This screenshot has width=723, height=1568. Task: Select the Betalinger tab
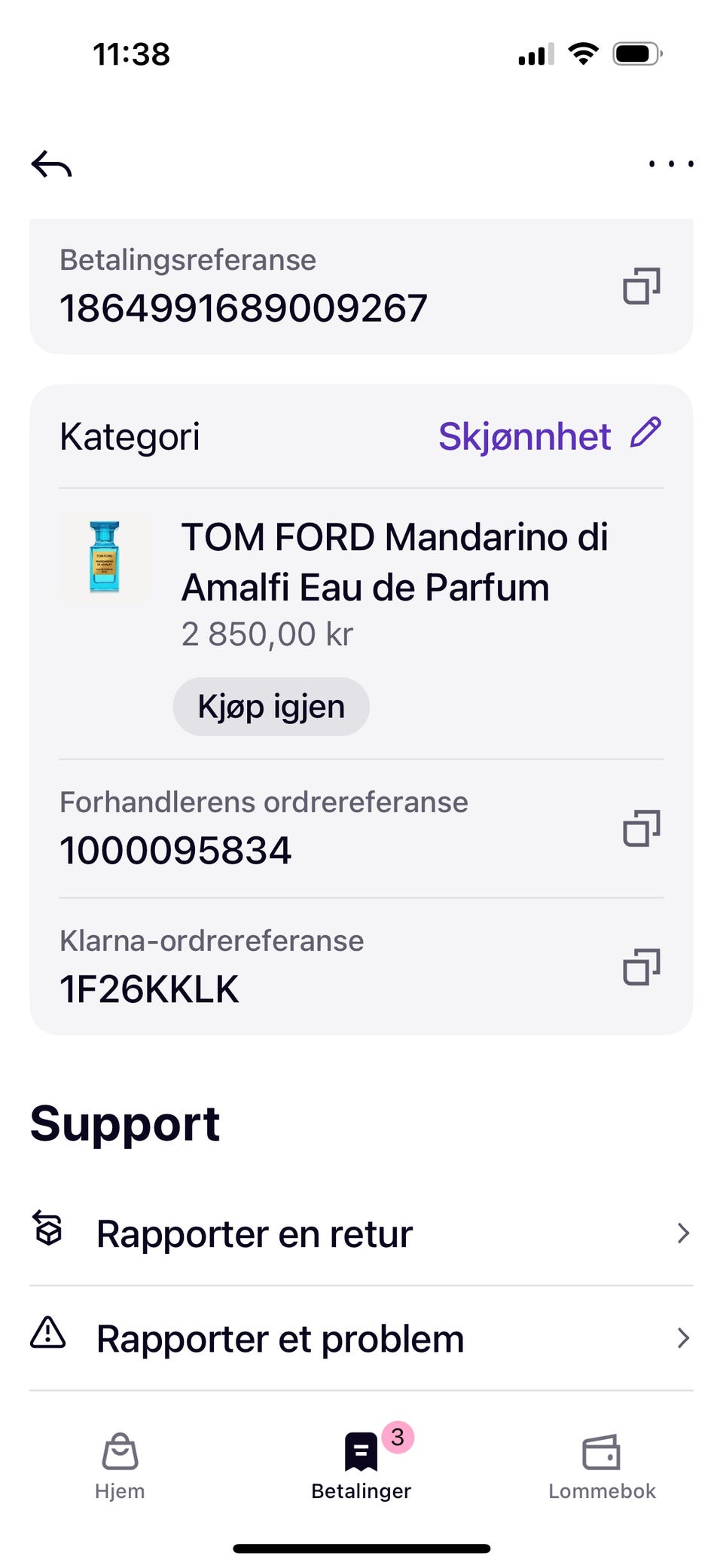361,1466
